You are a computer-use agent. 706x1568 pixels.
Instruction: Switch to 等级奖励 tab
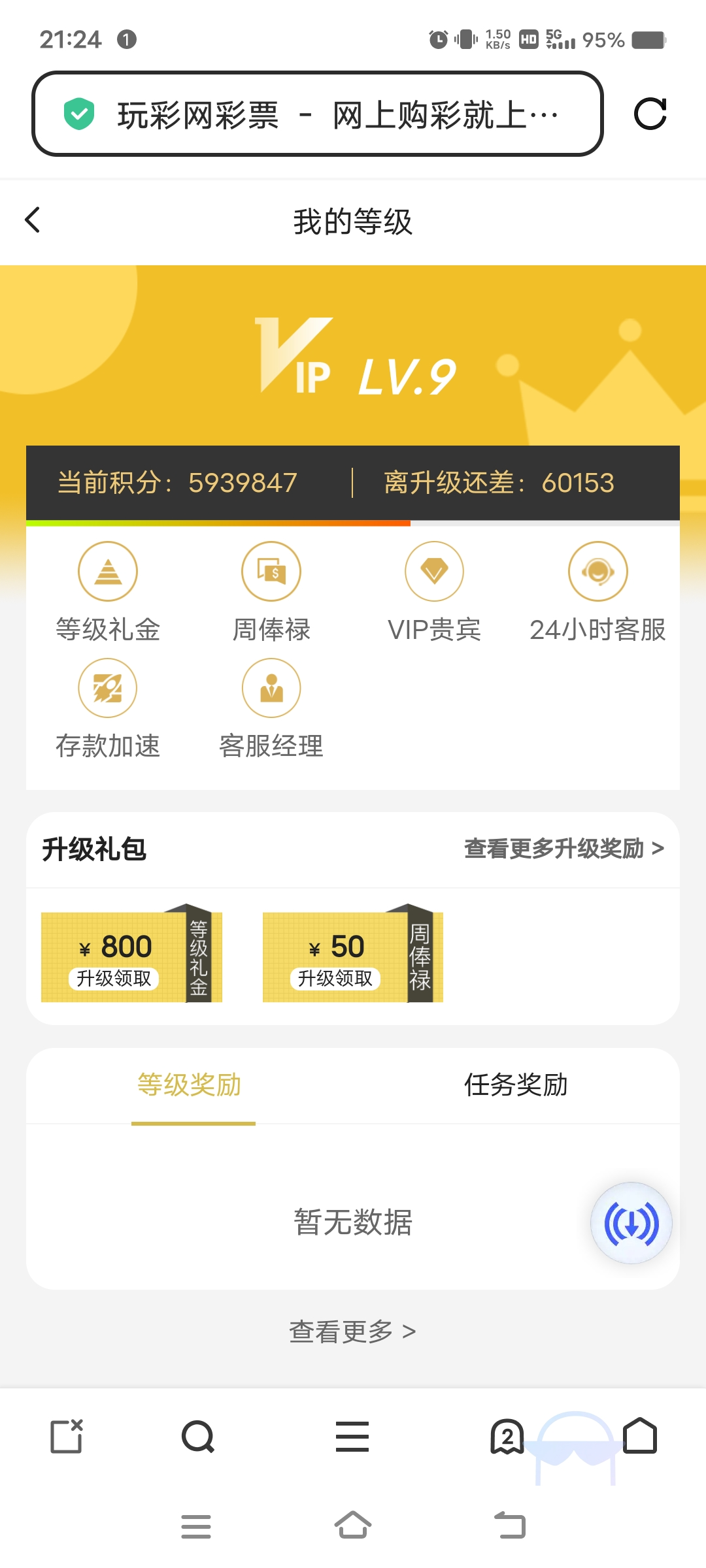tap(190, 1085)
